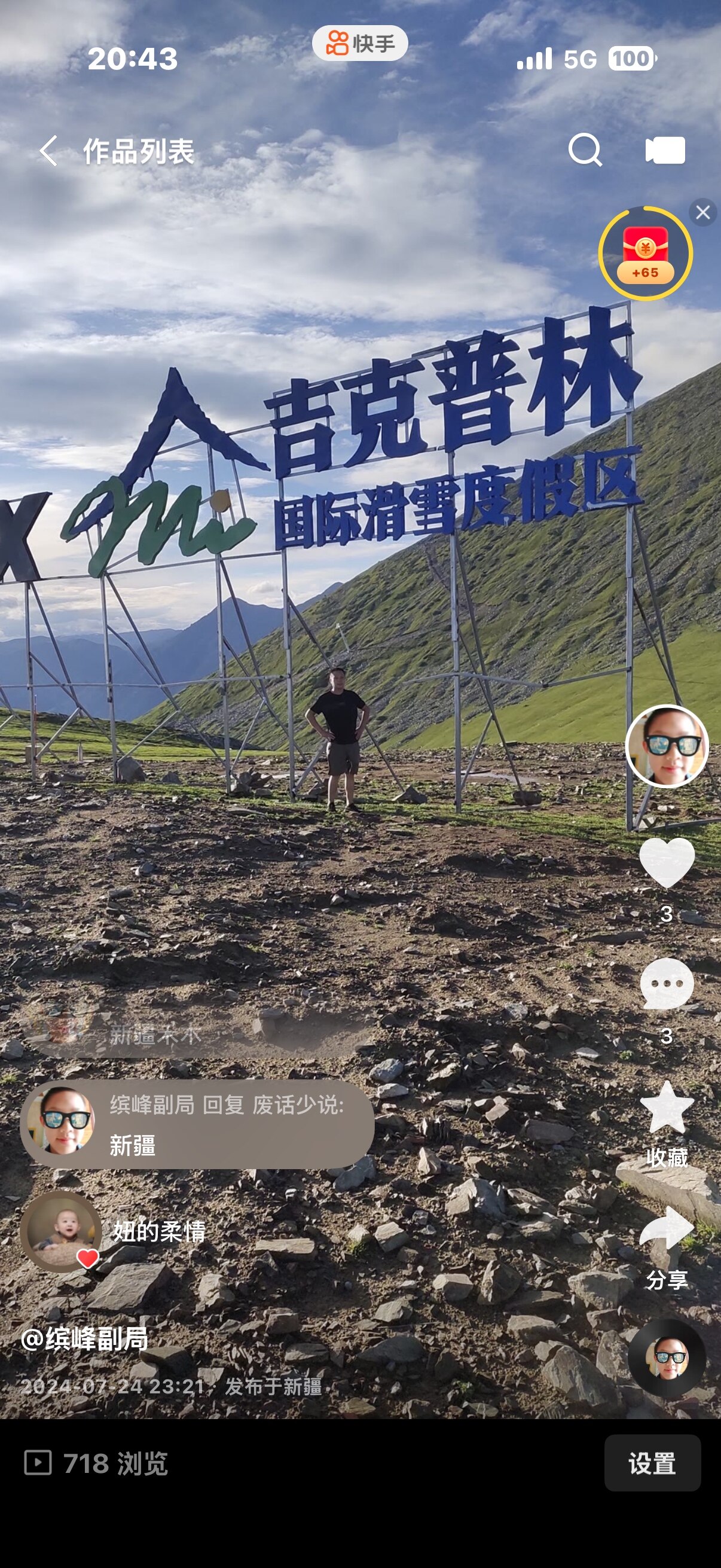Viewport: 721px width, 1568px height.
Task: Open the comments section
Action: point(667,983)
